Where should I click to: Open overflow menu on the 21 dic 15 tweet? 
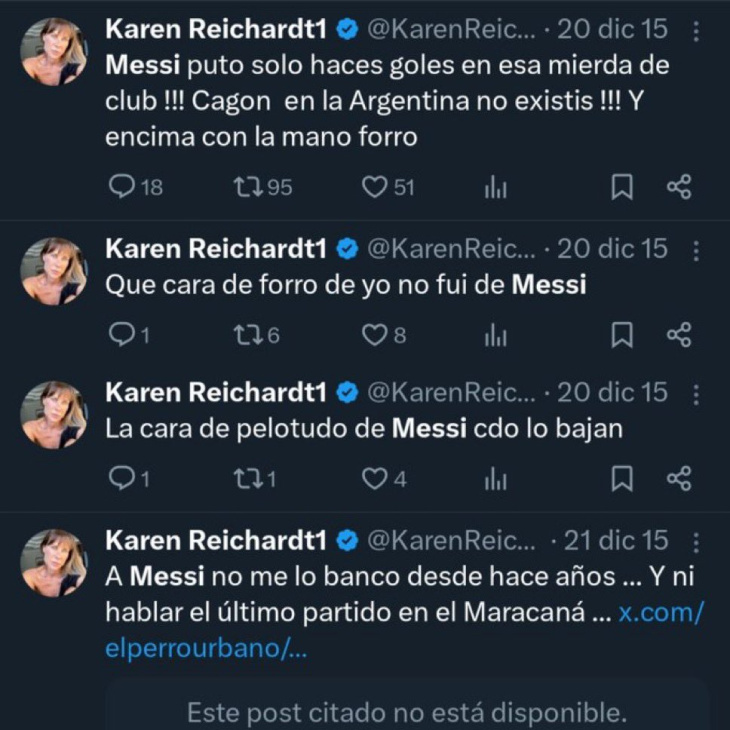697,541
